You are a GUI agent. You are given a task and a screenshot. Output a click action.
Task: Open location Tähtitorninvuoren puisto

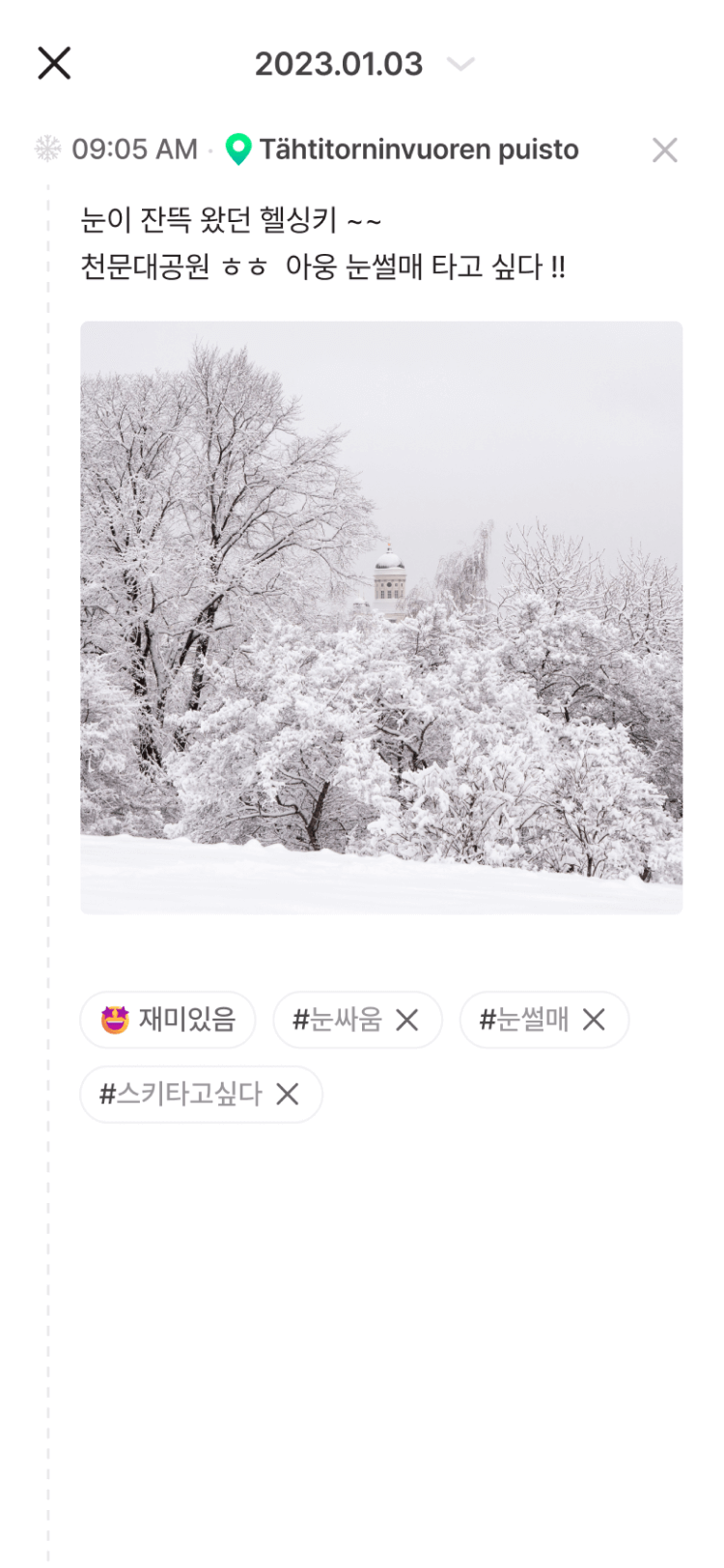coord(417,149)
